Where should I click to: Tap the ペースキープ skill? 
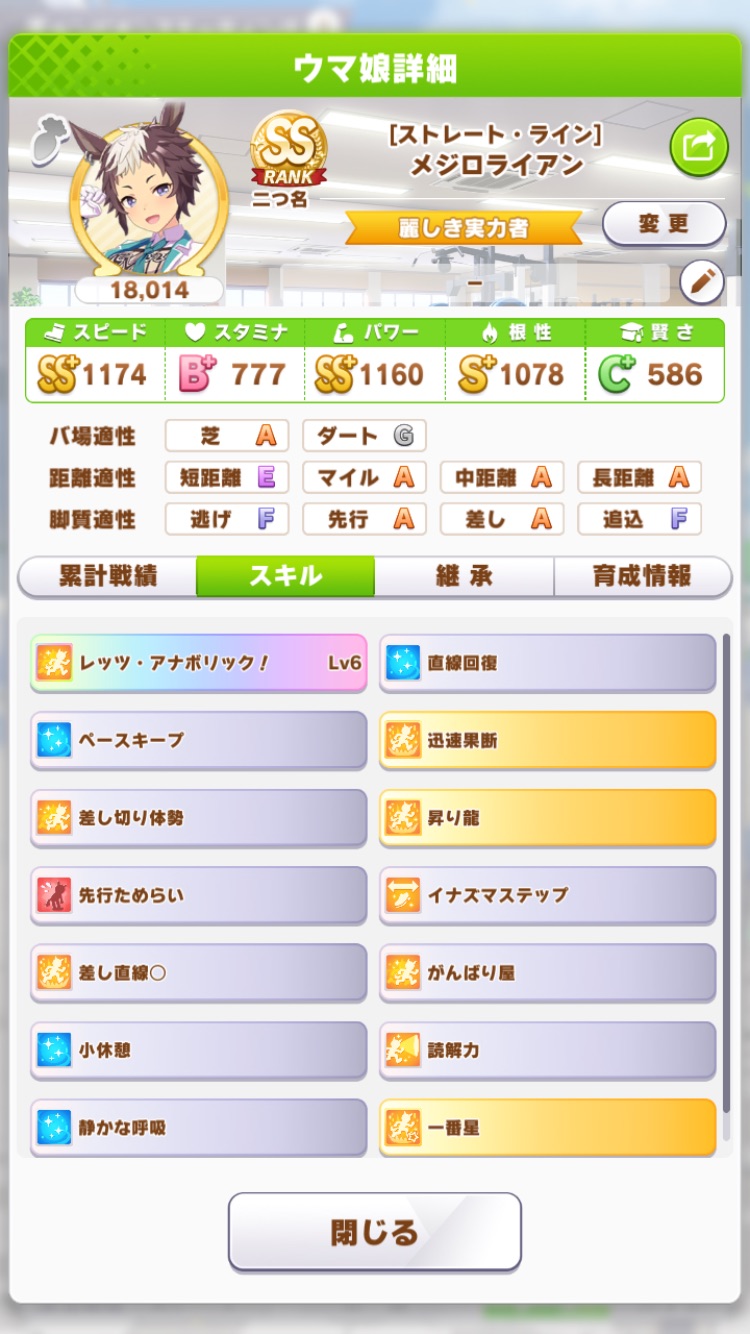tap(199, 740)
